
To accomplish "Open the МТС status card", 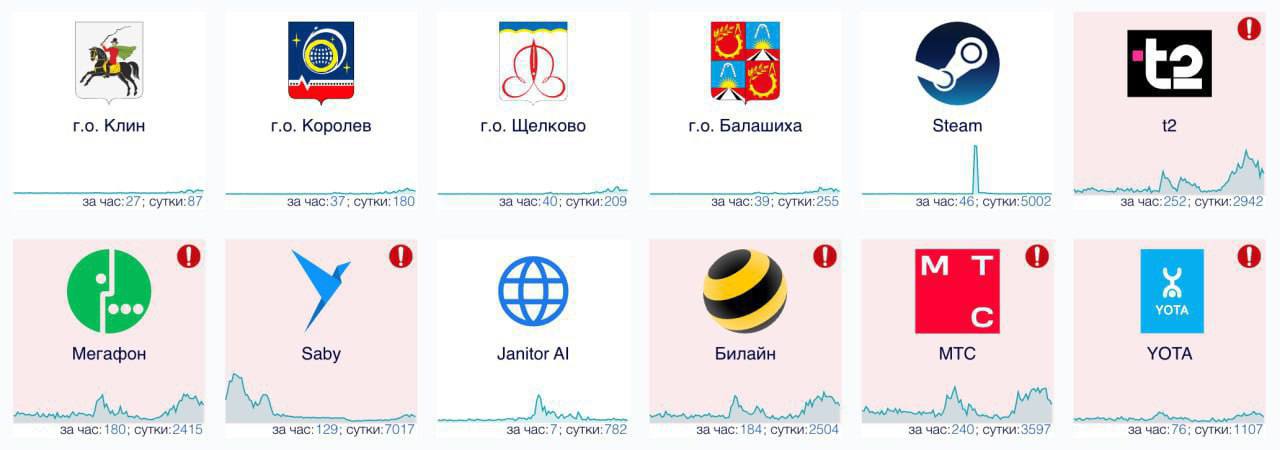I will (957, 337).
